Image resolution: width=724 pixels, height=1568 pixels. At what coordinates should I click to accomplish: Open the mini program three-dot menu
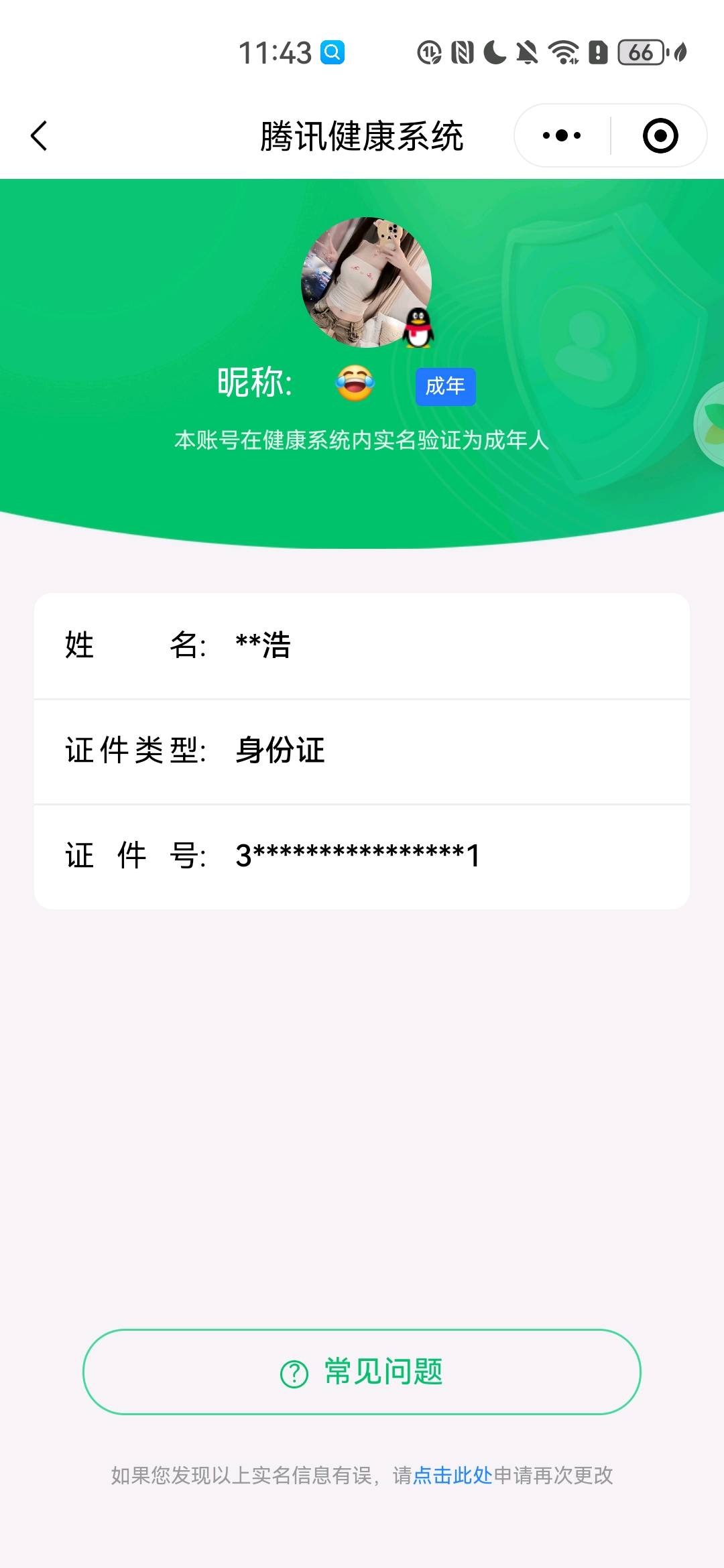coord(562,135)
